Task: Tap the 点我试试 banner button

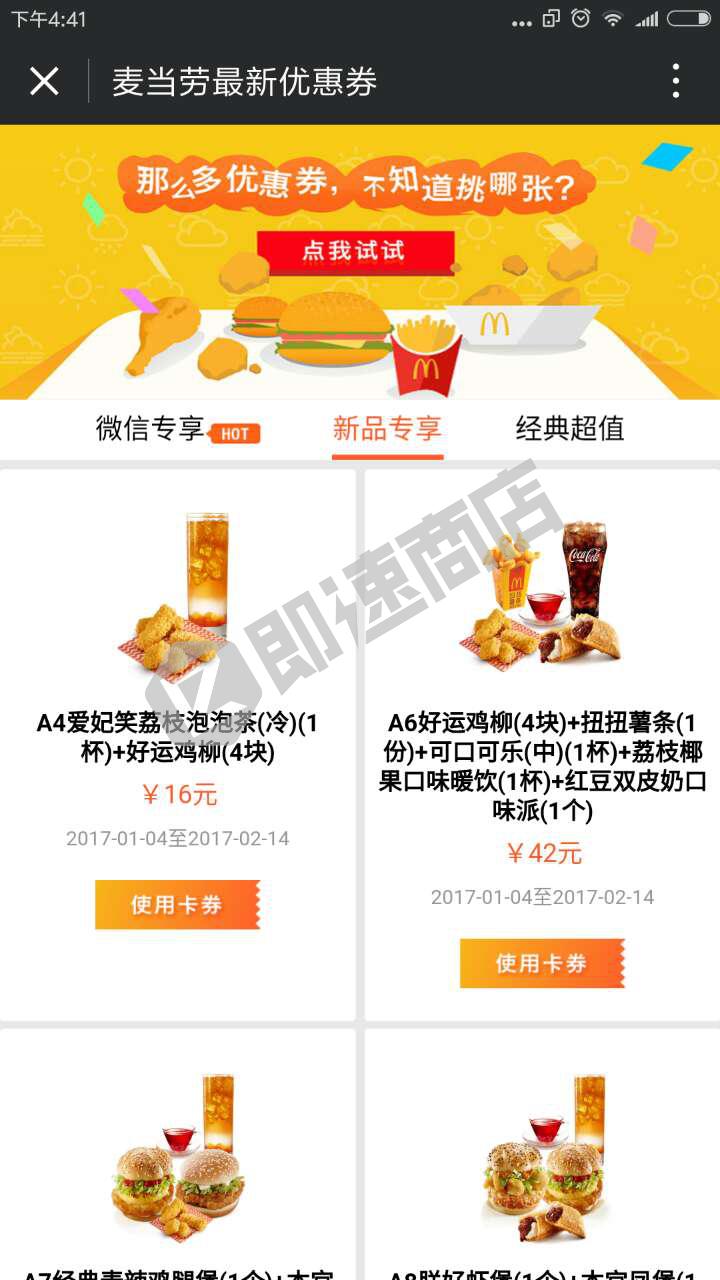Action: click(355, 250)
